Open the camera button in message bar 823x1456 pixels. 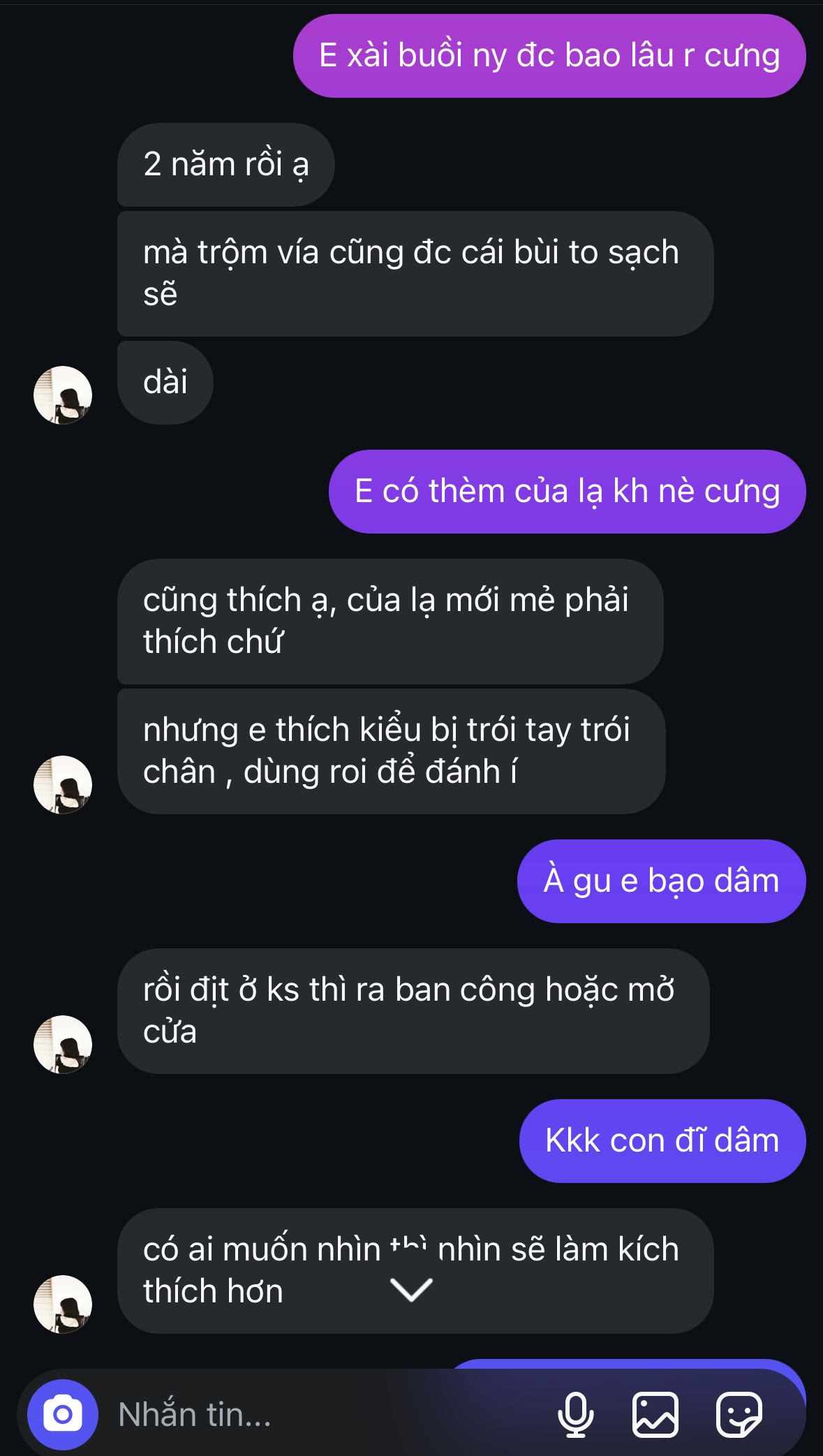tap(62, 1414)
